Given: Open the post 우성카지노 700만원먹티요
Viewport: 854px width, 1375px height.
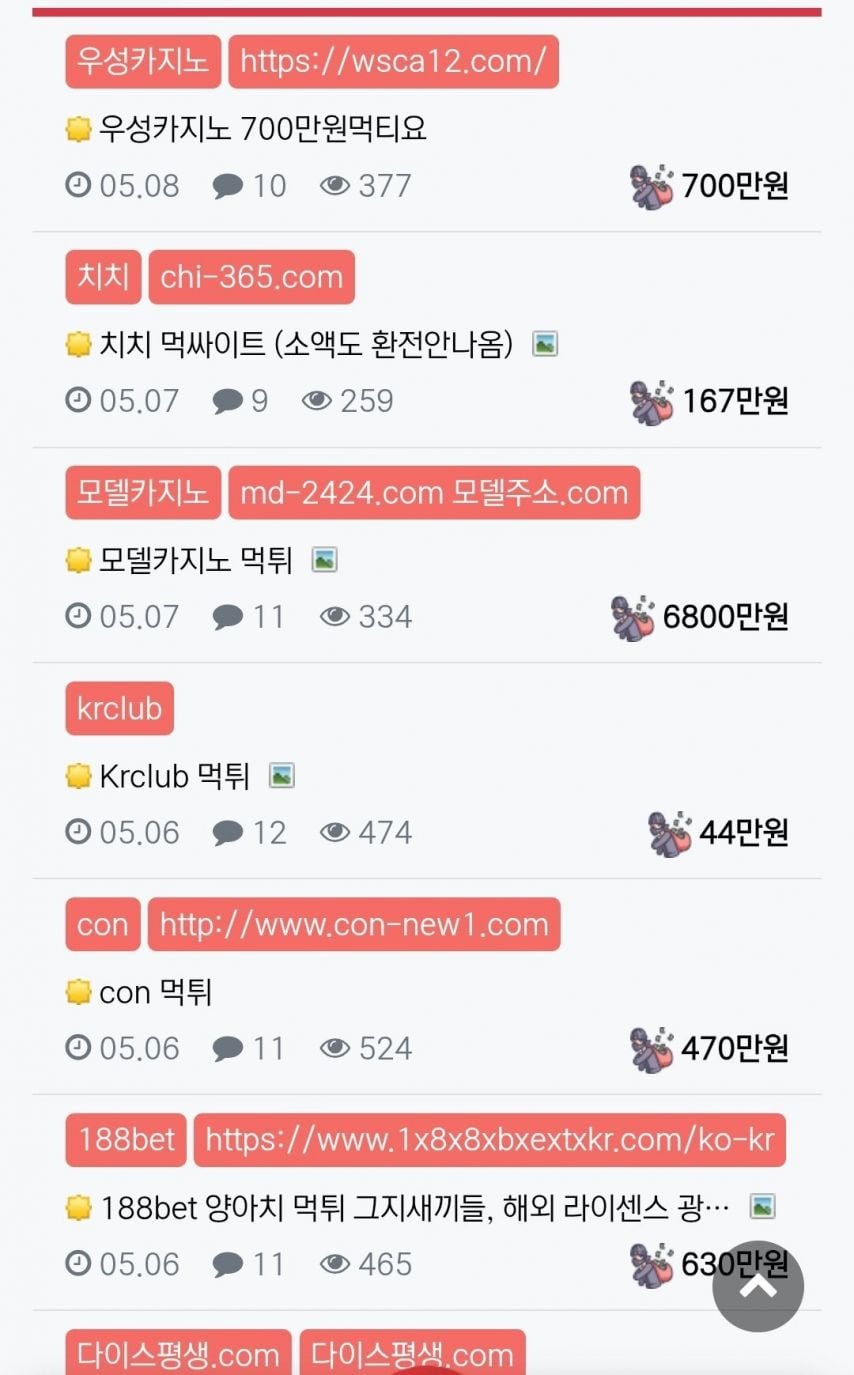Looking at the screenshot, I should [x=263, y=129].
